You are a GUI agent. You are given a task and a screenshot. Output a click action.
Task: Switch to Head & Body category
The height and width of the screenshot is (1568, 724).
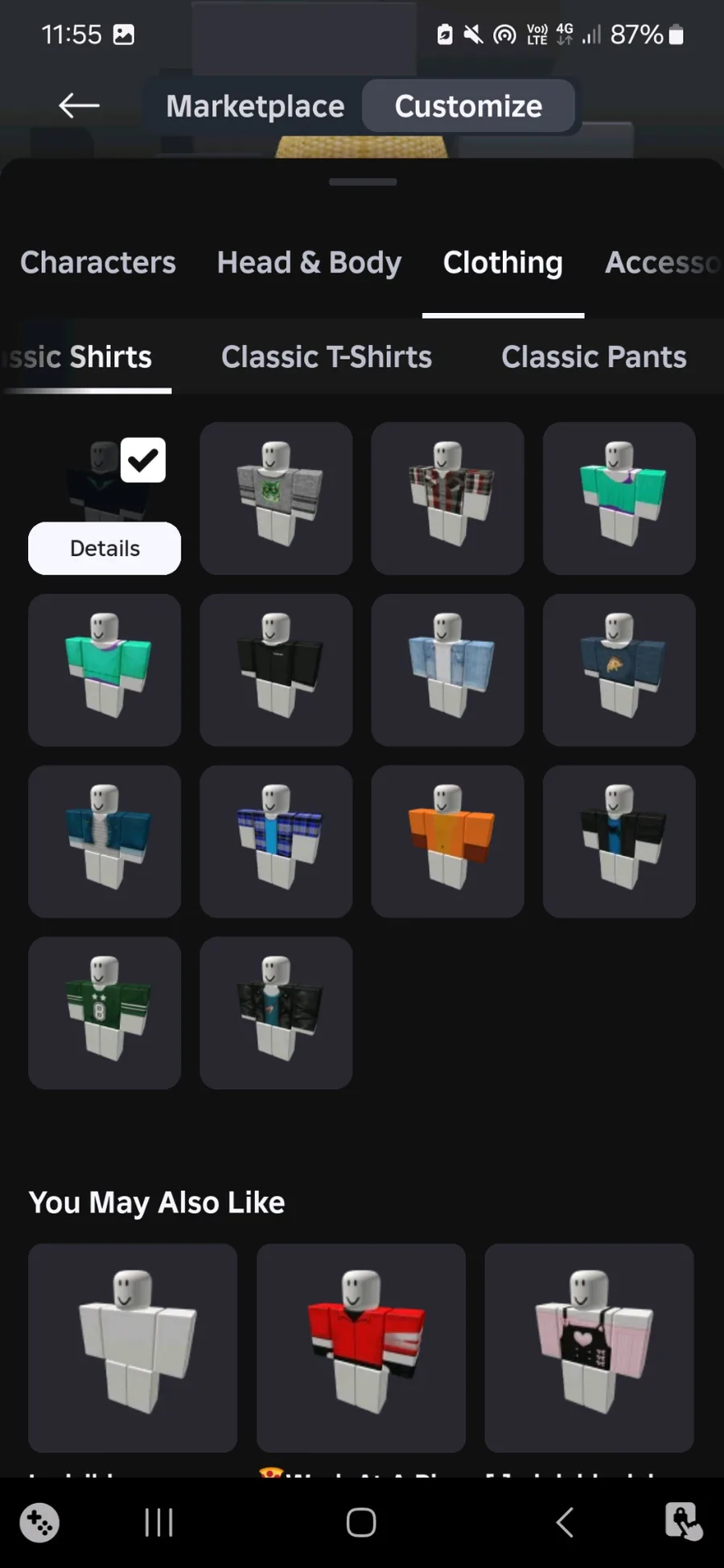[309, 262]
